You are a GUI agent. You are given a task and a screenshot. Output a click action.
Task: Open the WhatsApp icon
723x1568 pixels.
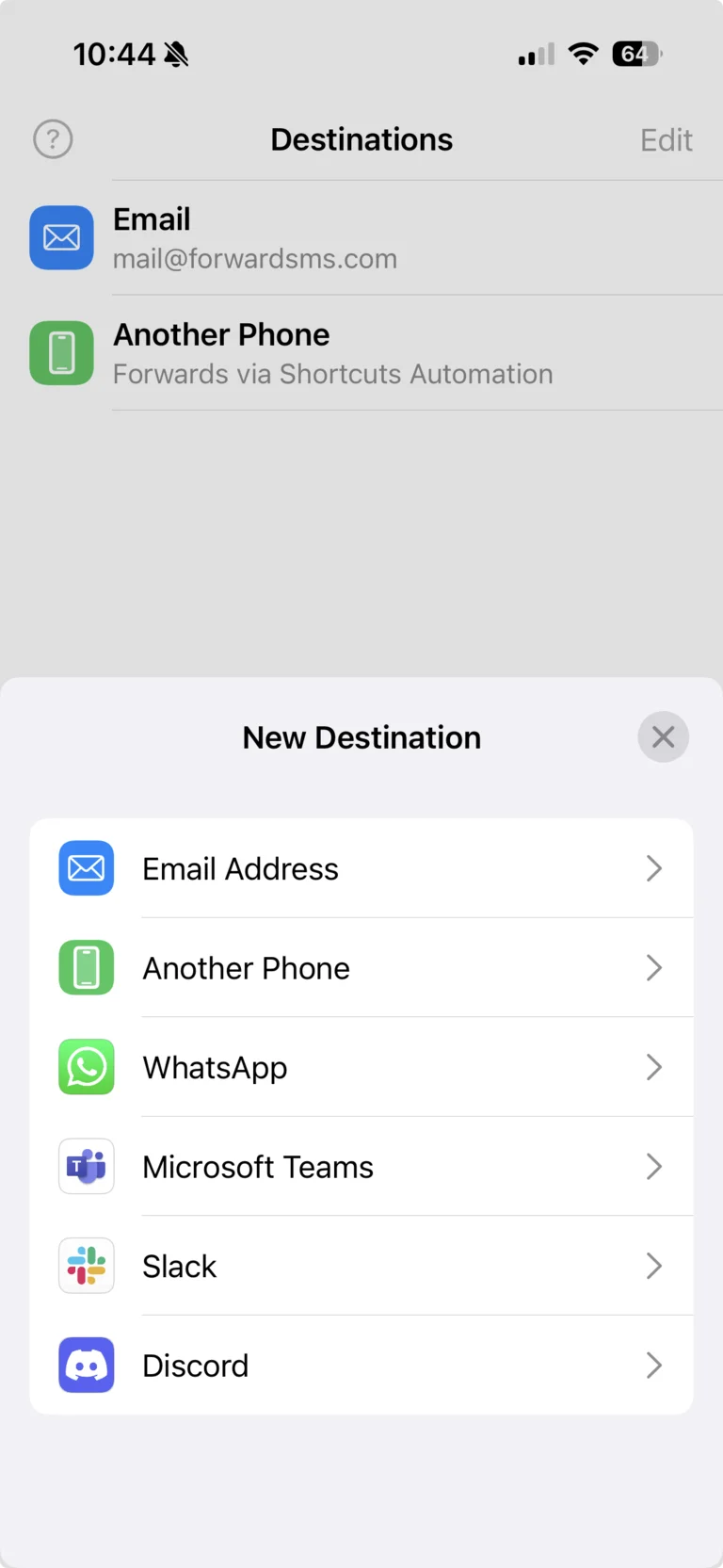tap(86, 1067)
